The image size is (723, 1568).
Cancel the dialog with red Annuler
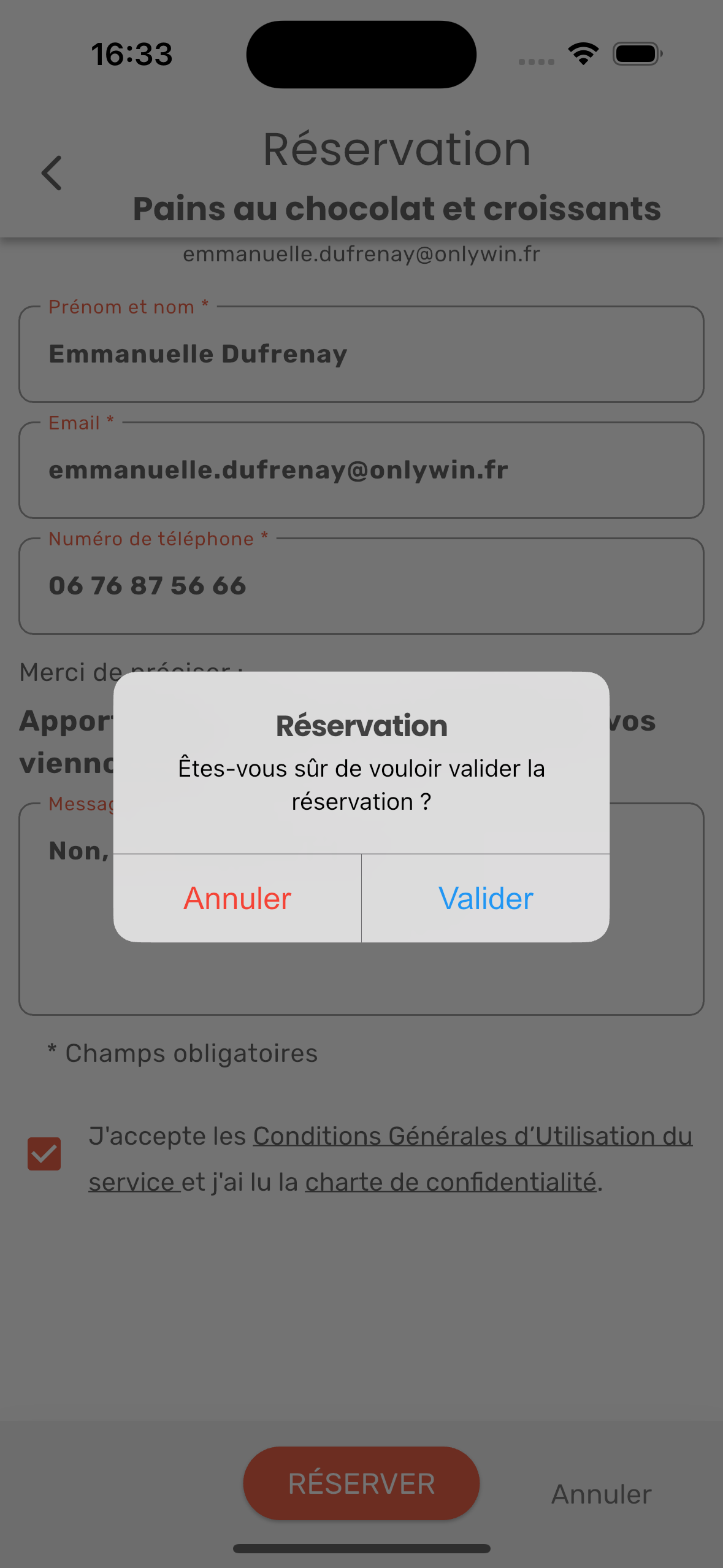[237, 899]
